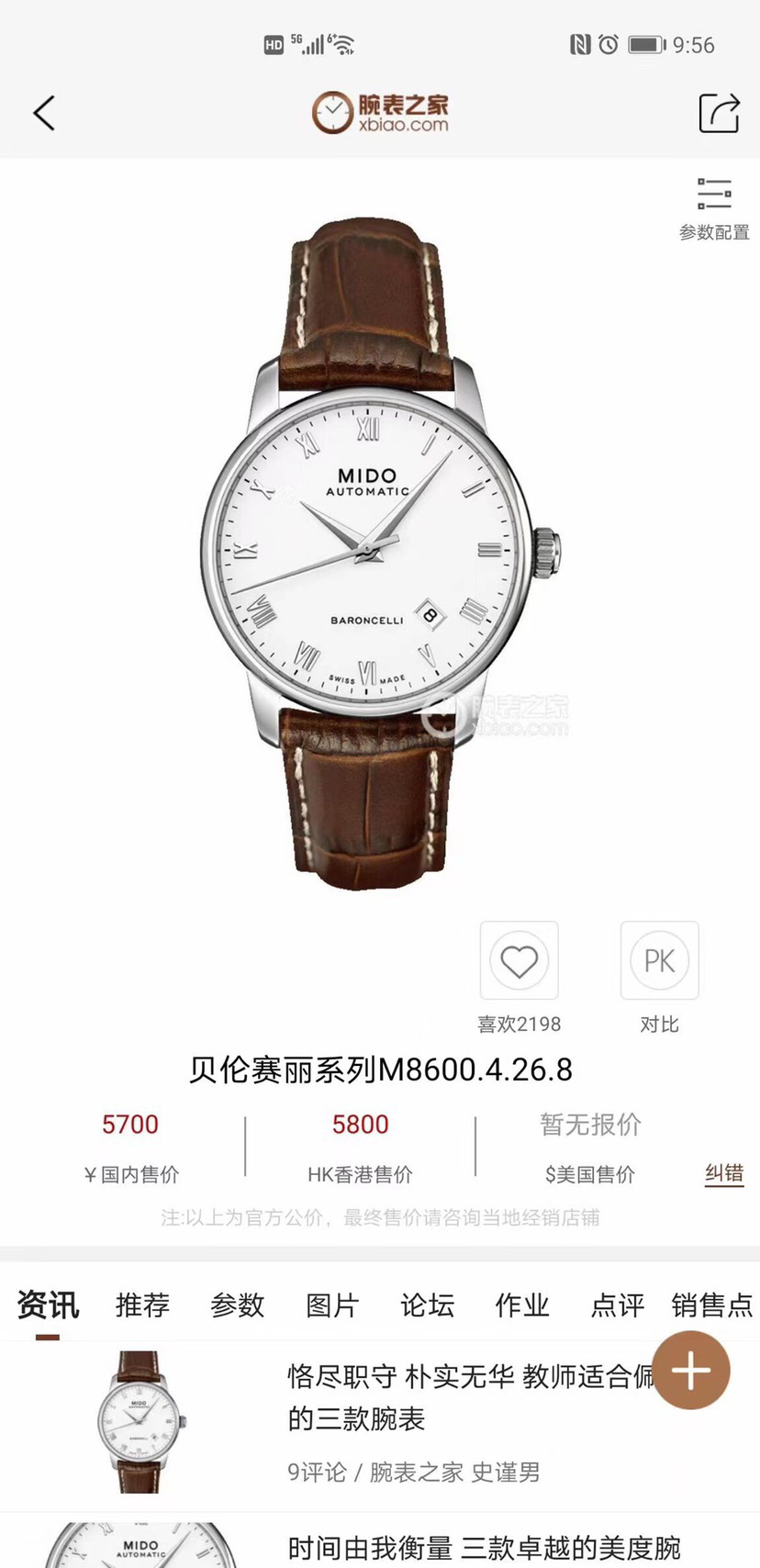Tap the floating plus button

point(691,1371)
